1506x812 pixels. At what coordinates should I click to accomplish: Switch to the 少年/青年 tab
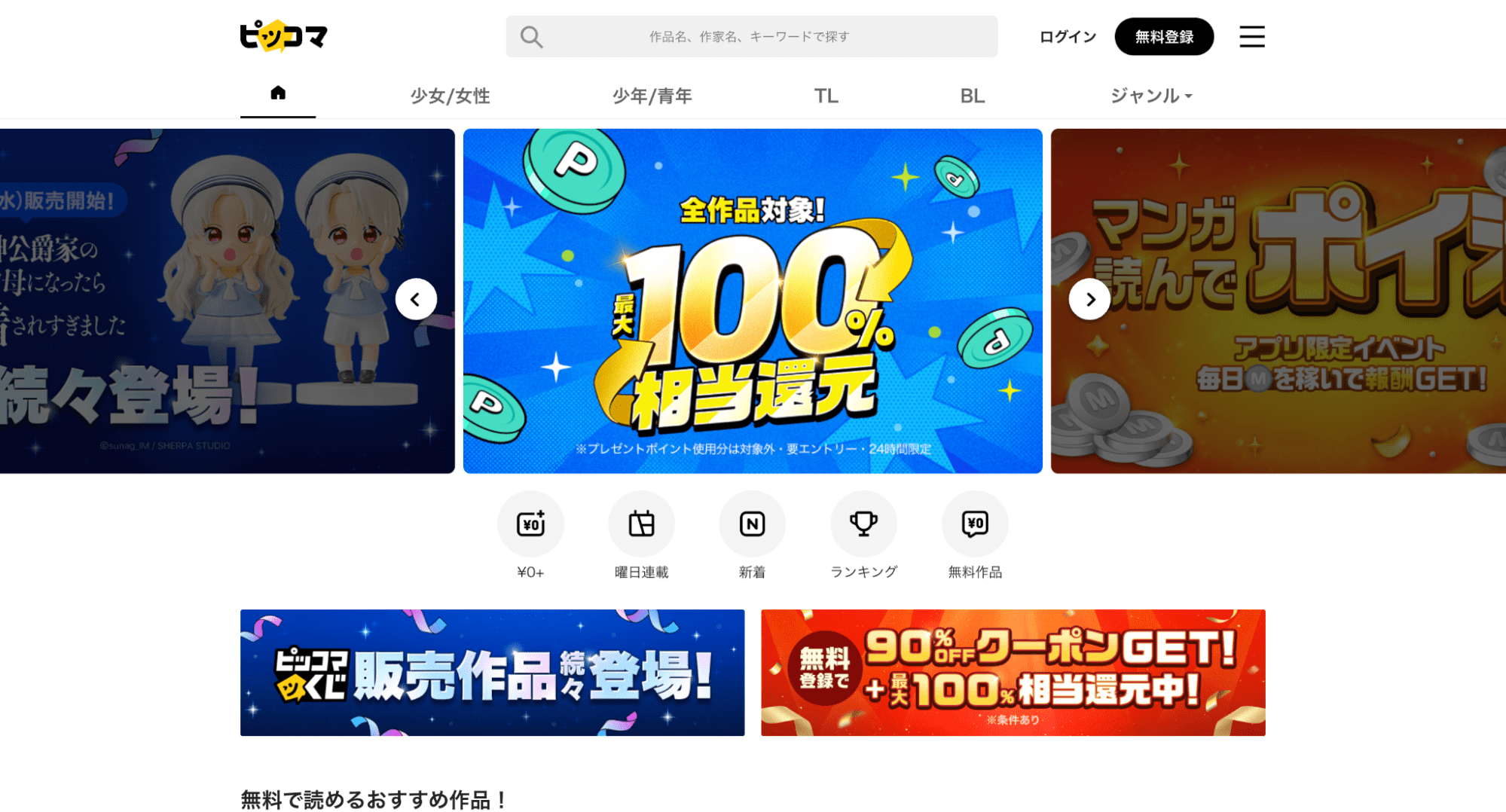(x=652, y=96)
